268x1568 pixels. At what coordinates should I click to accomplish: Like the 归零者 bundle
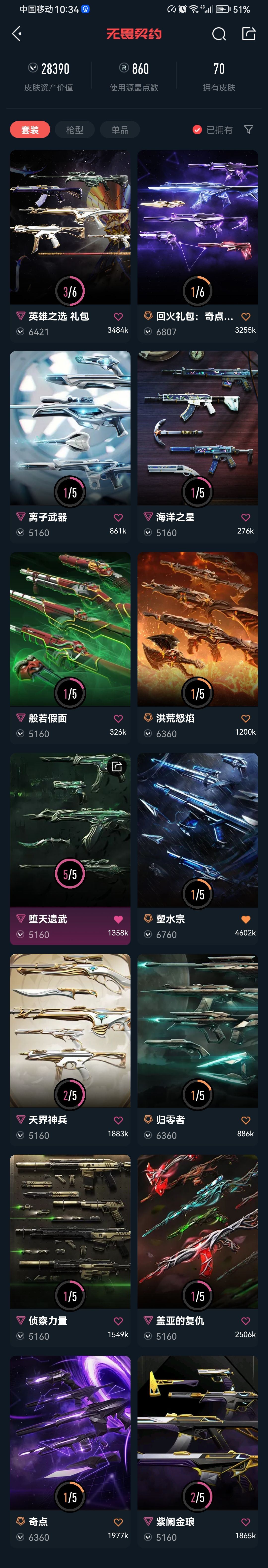[x=245, y=1120]
